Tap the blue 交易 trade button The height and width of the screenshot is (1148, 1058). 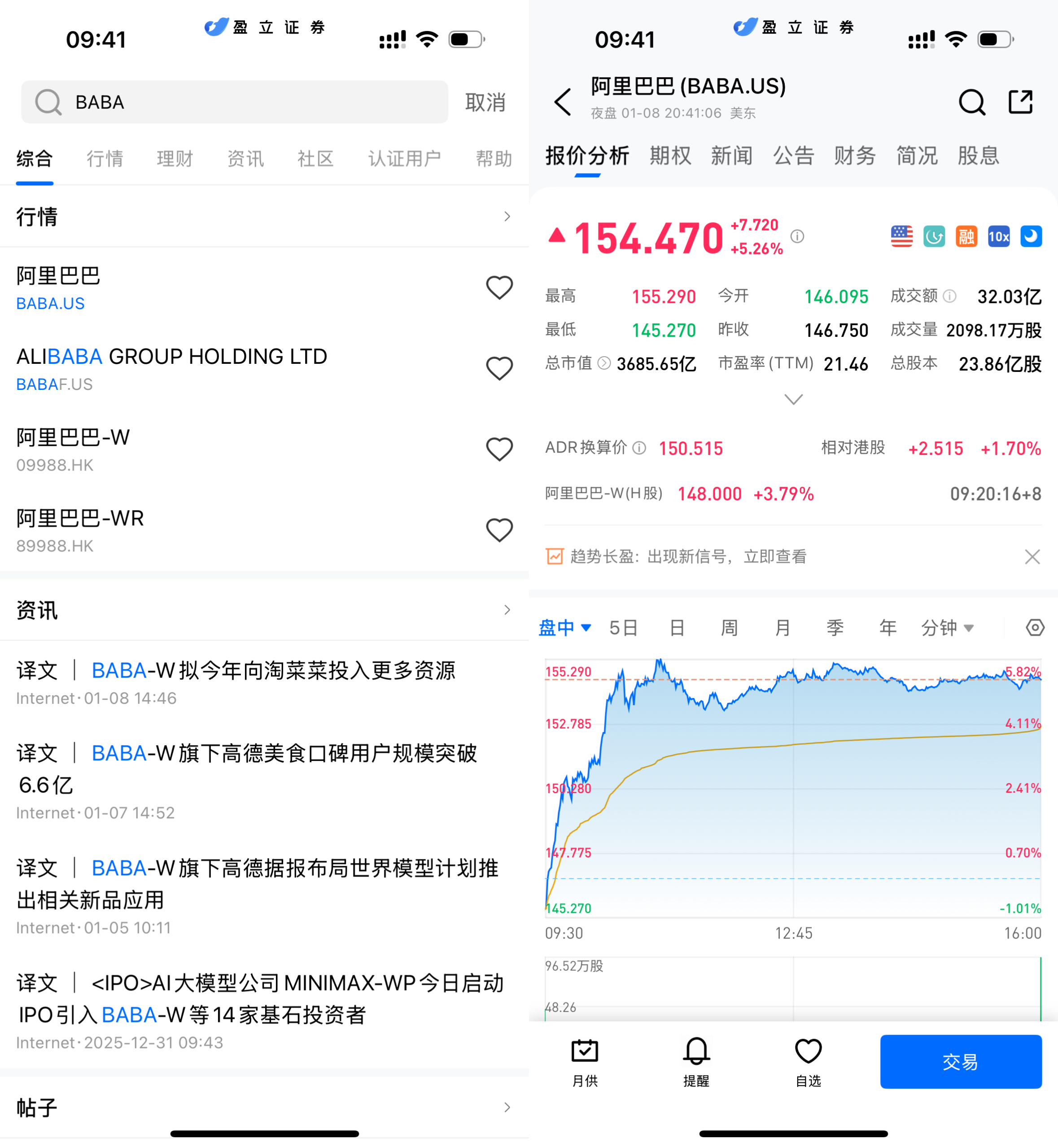click(x=960, y=1061)
